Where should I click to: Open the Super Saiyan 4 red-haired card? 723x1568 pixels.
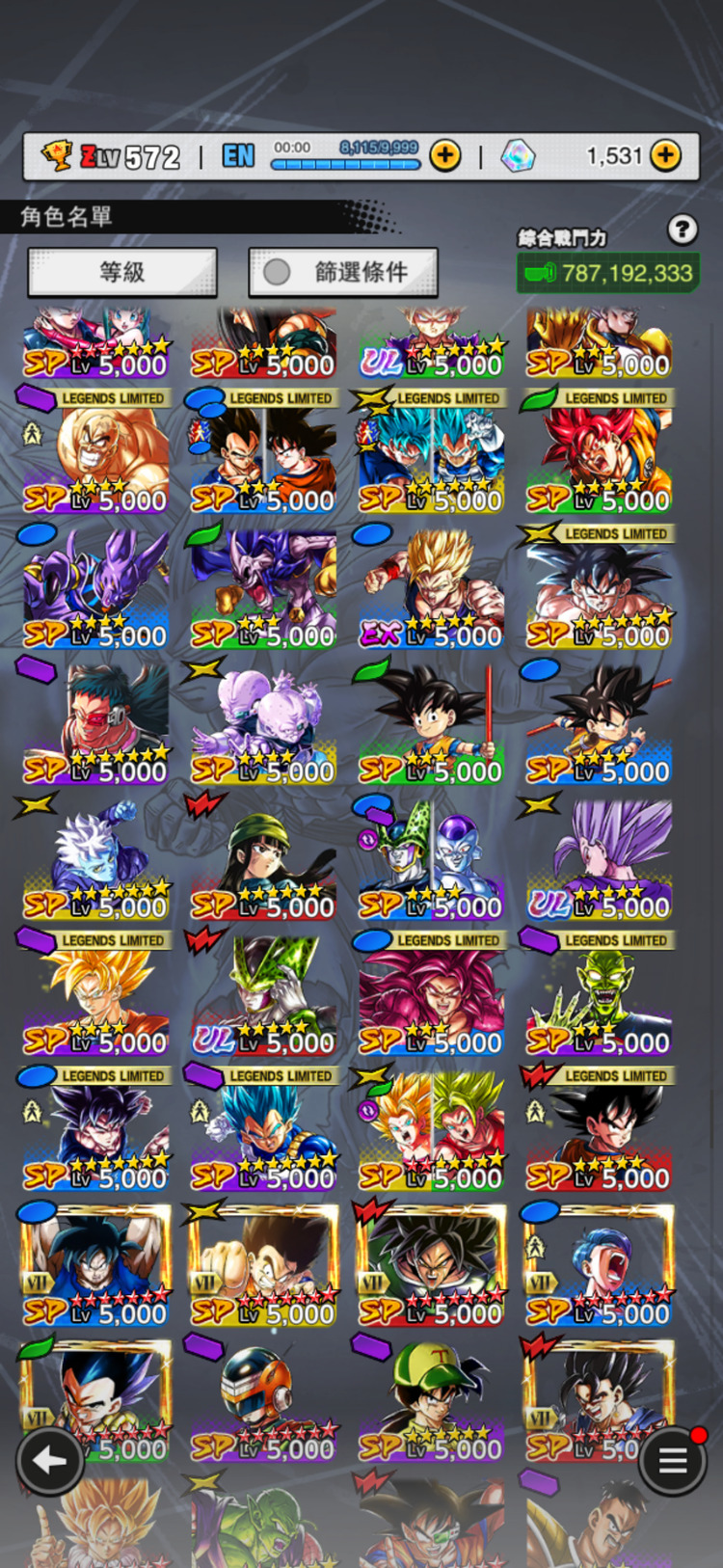pos(431,995)
